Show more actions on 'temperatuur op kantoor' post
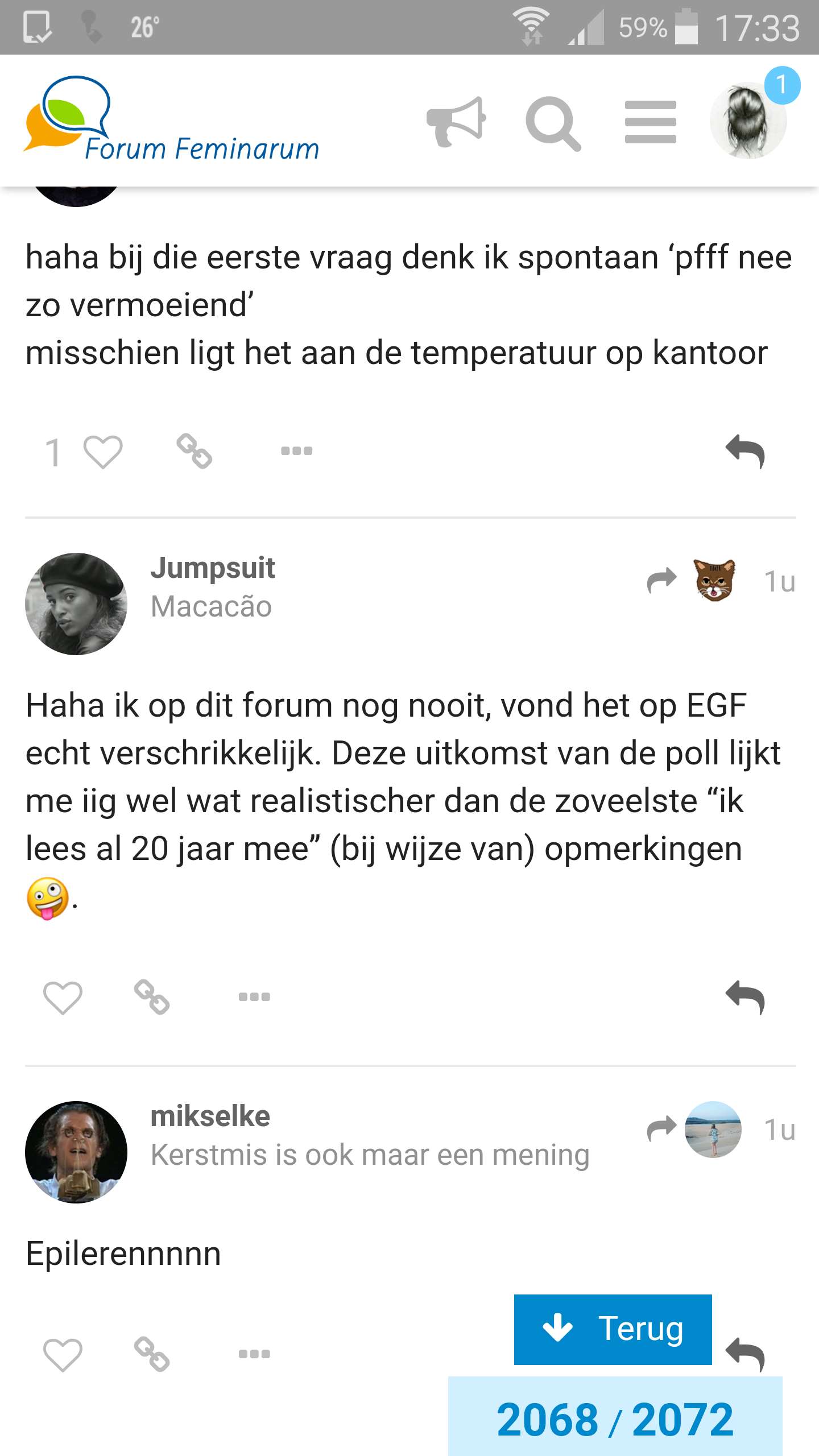Screen dimensions: 819x1456 coord(296,451)
